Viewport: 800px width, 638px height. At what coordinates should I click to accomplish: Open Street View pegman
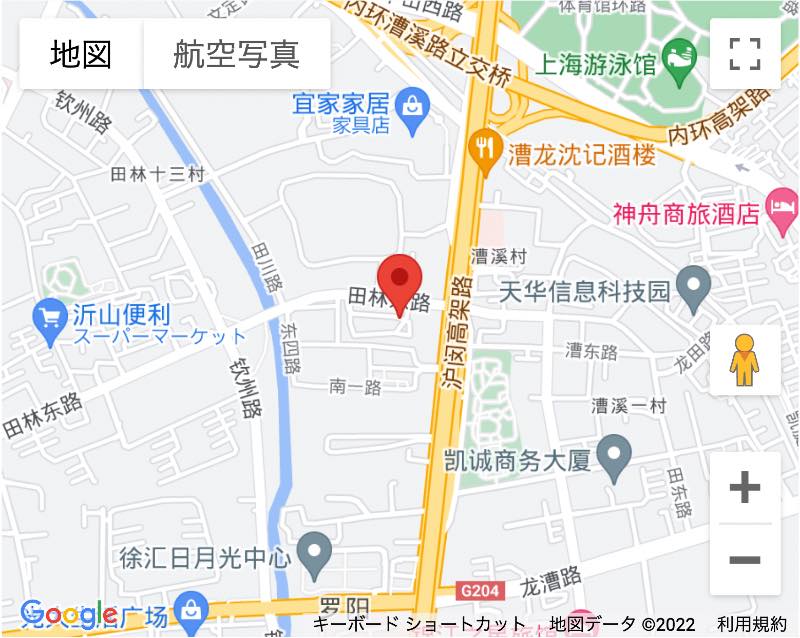pos(745,360)
